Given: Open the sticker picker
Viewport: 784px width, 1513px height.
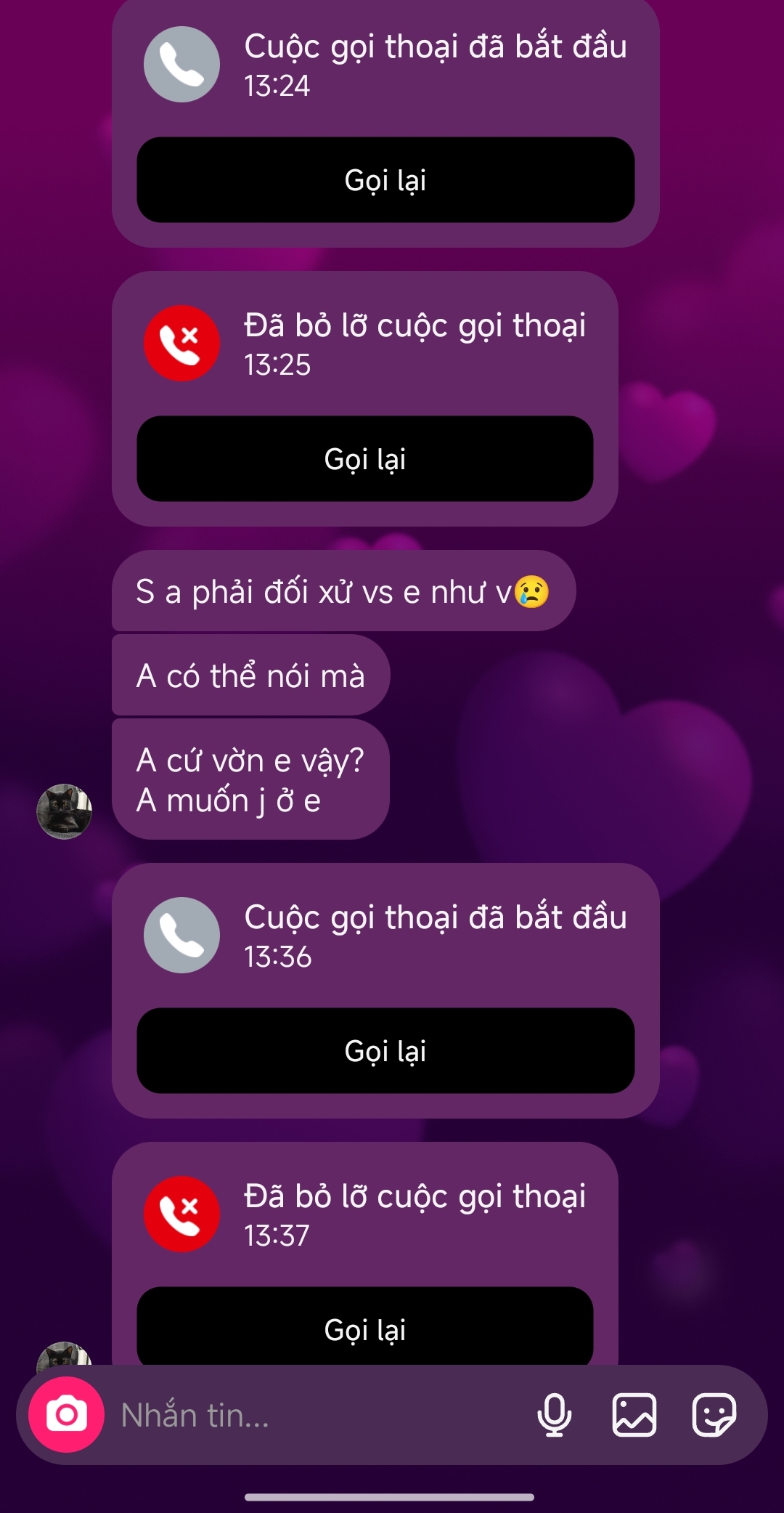Looking at the screenshot, I should 714,1415.
